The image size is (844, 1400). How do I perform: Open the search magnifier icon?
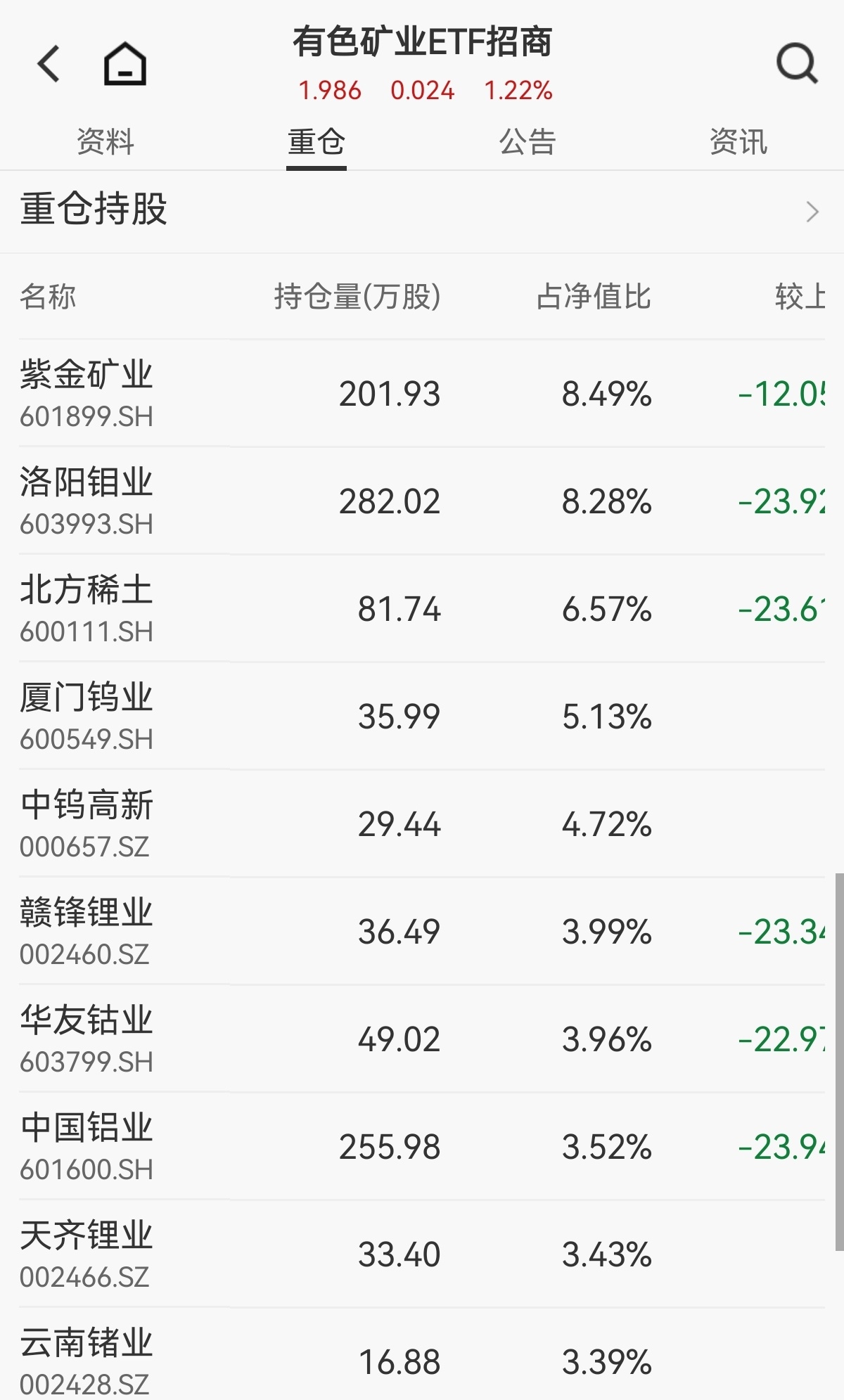pos(797,64)
